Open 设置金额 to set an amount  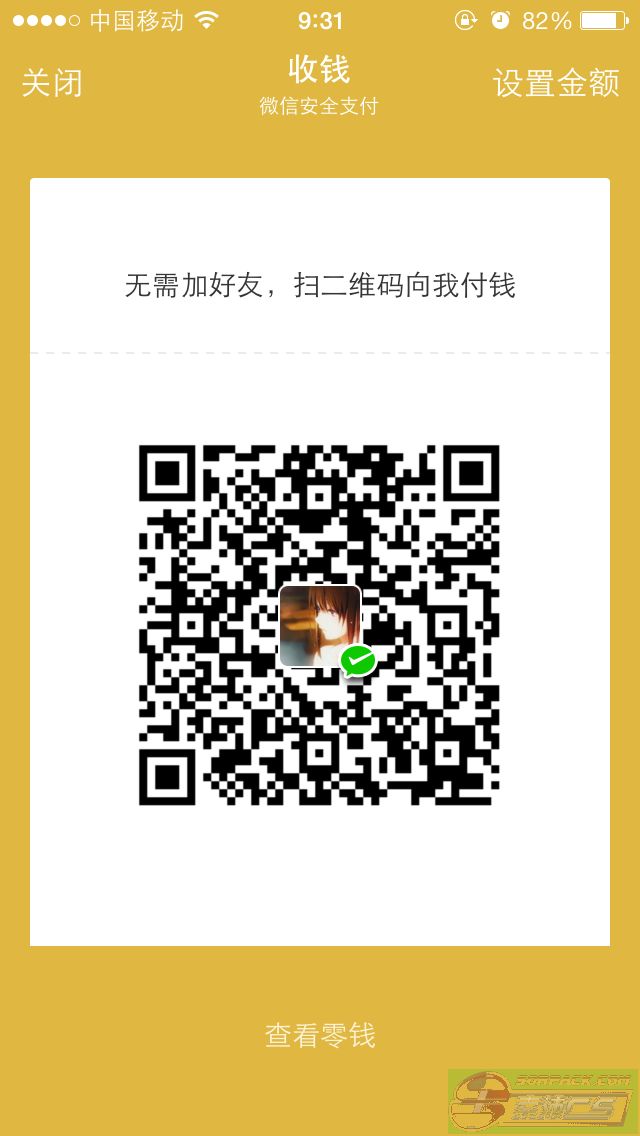point(556,83)
